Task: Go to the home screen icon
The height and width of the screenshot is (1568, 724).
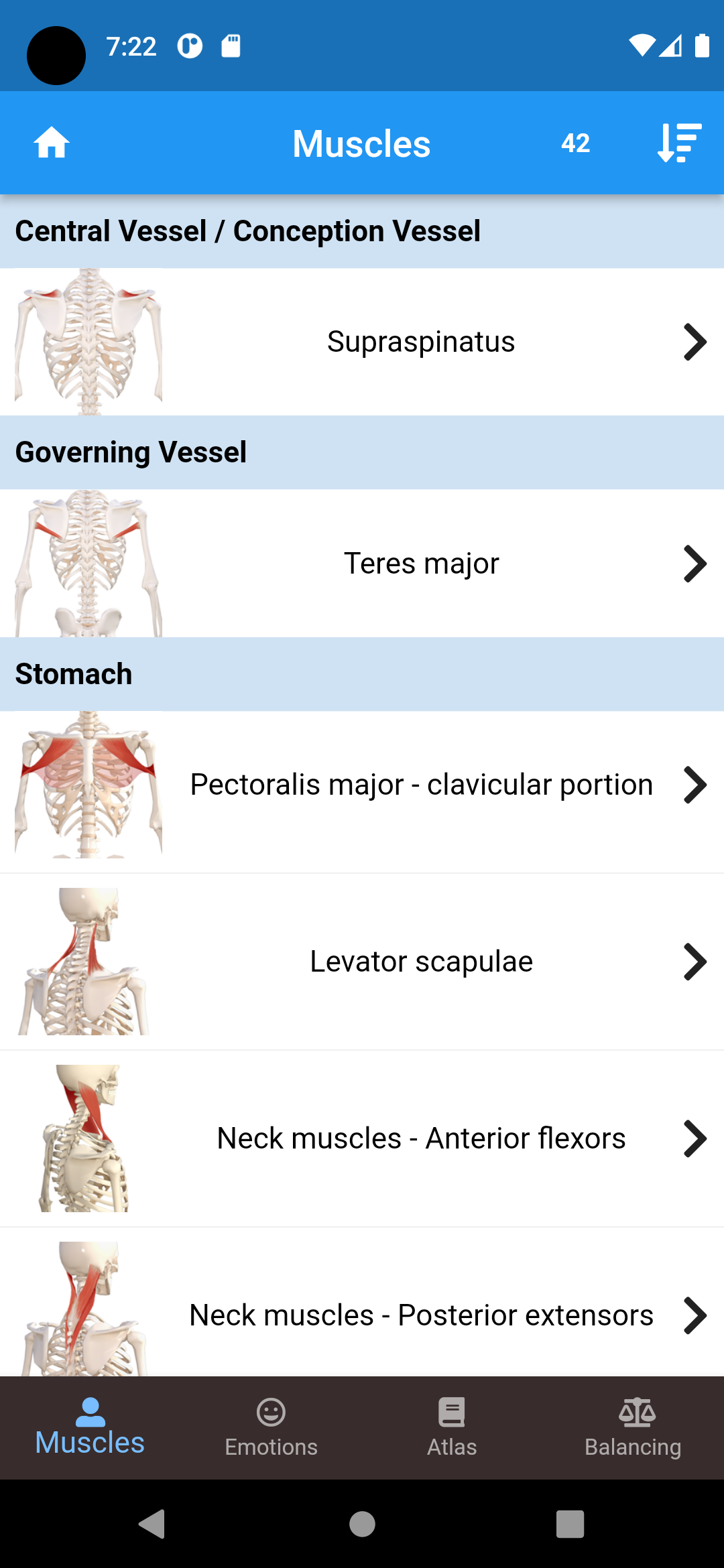Action: click(52, 143)
